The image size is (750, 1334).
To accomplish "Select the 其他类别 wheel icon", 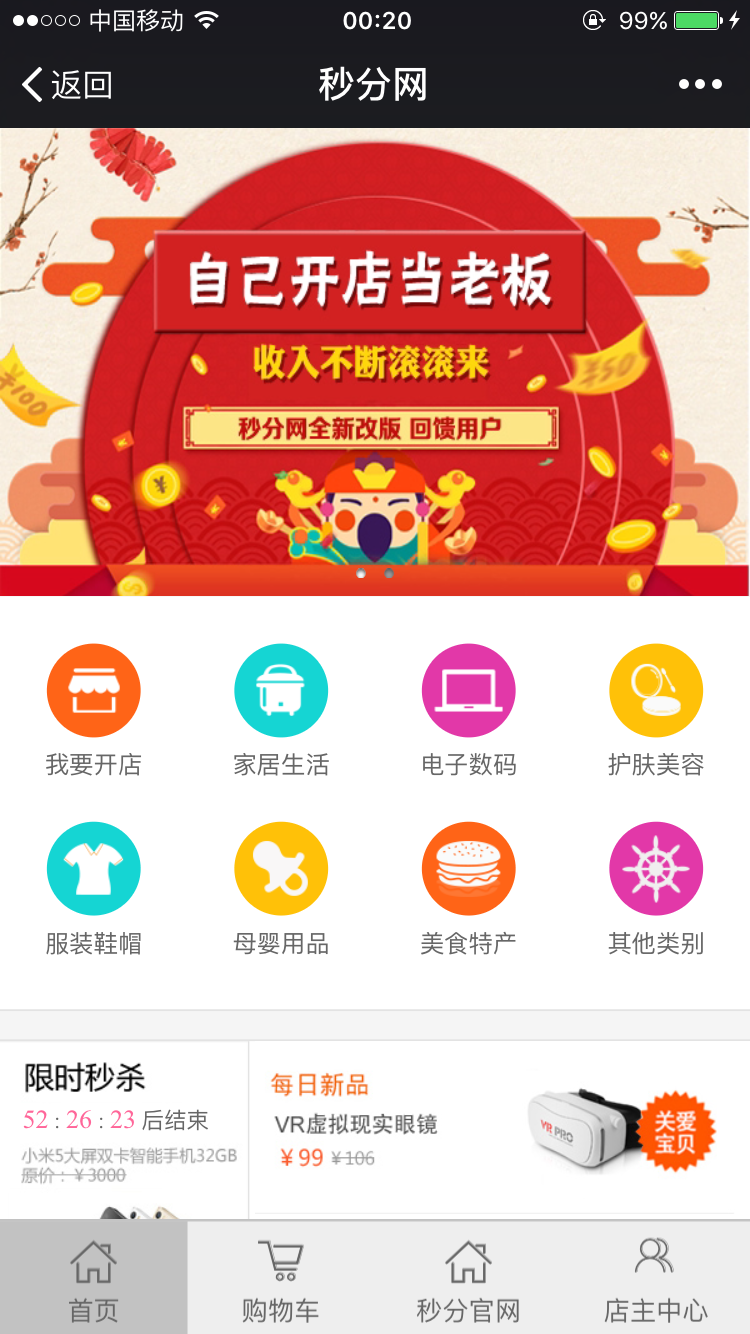I will pos(656,868).
